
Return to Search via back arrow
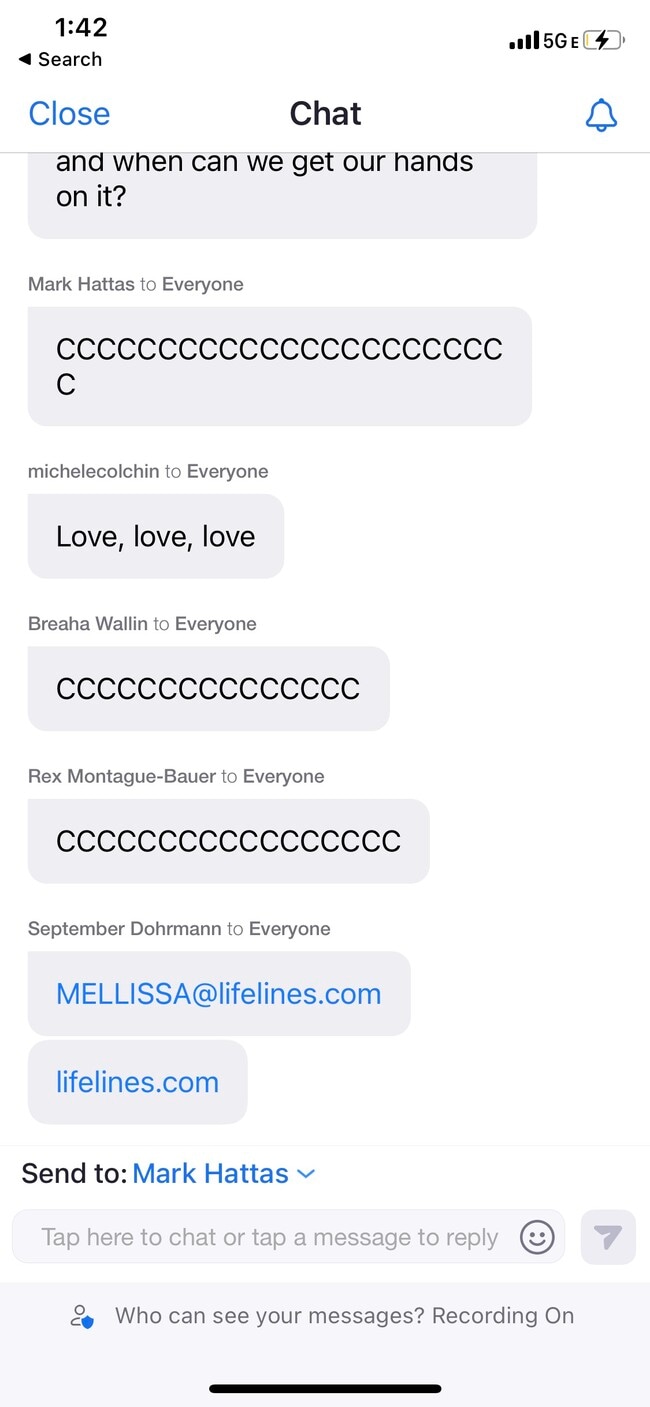tap(59, 60)
